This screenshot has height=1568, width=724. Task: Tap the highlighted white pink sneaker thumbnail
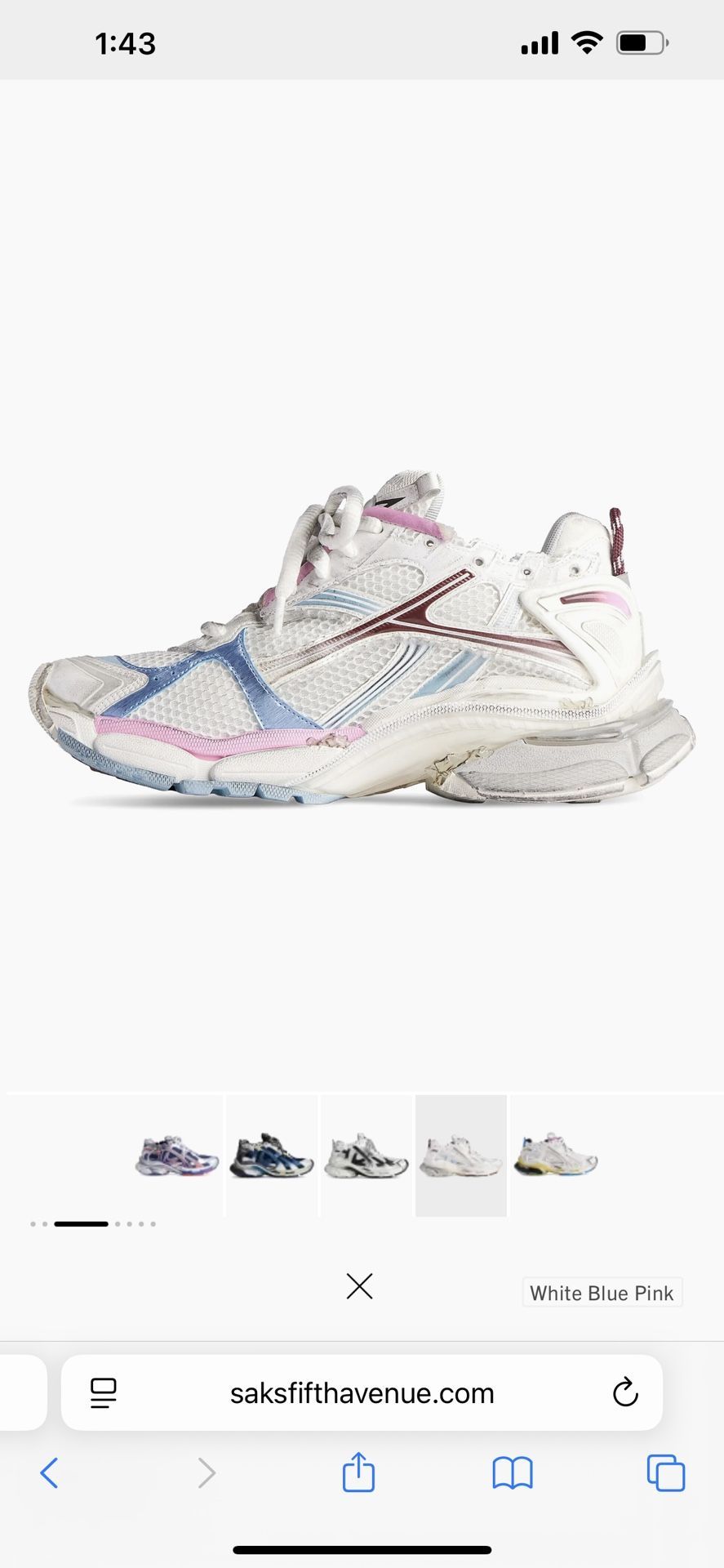click(x=461, y=1156)
